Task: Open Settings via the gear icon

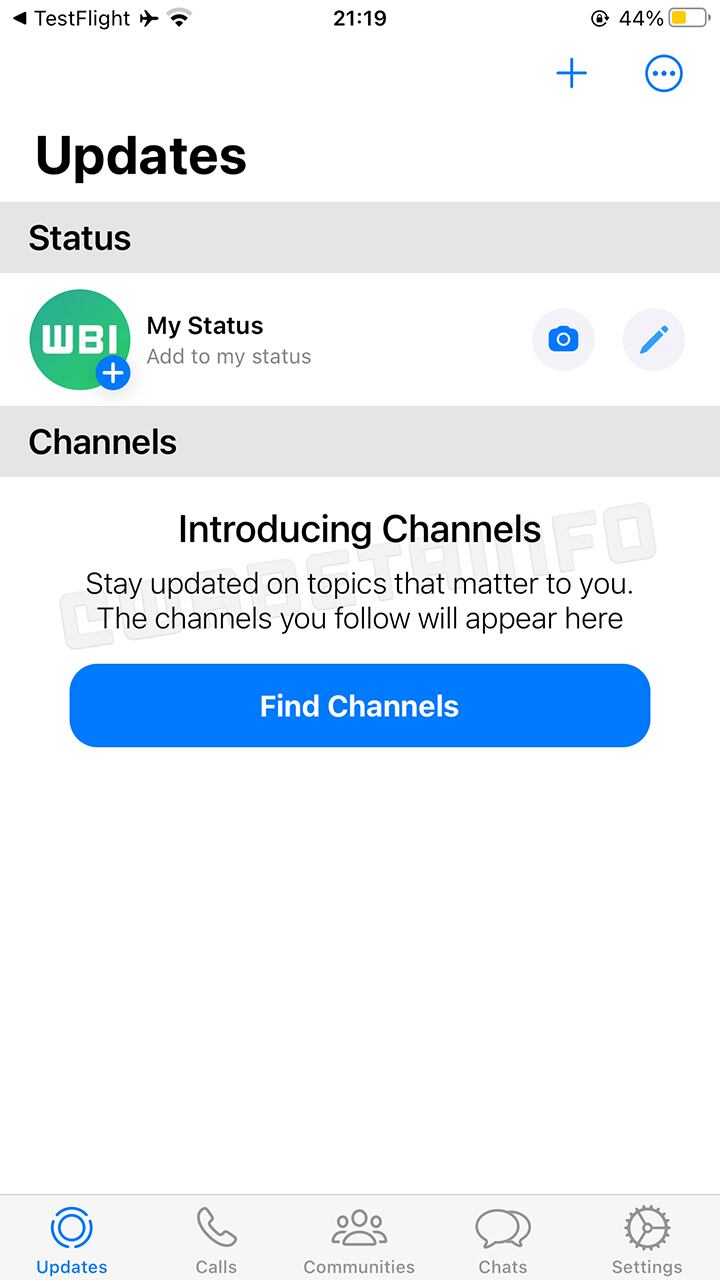Action: 646,1225
